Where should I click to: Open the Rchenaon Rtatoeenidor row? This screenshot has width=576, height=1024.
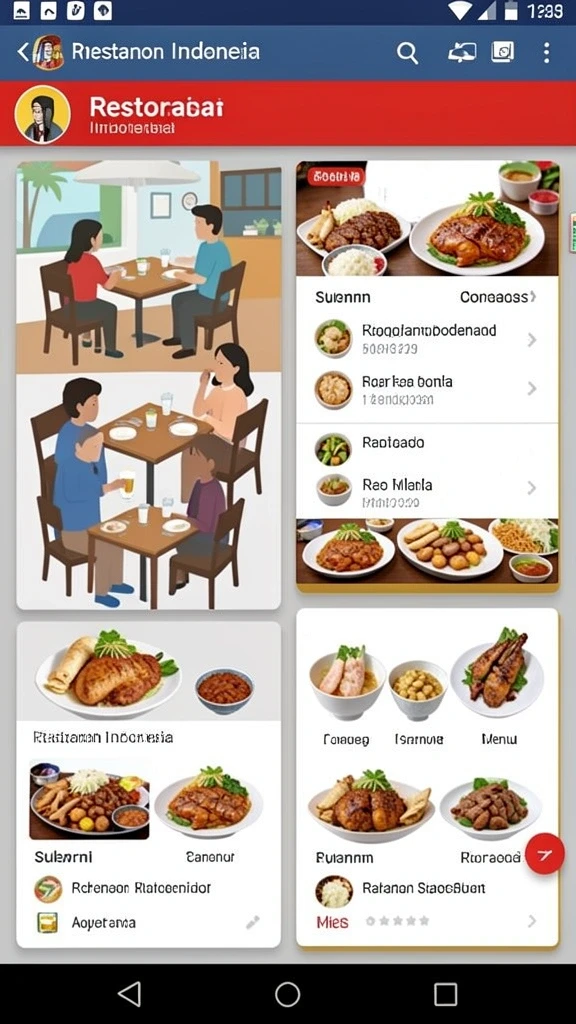149,888
